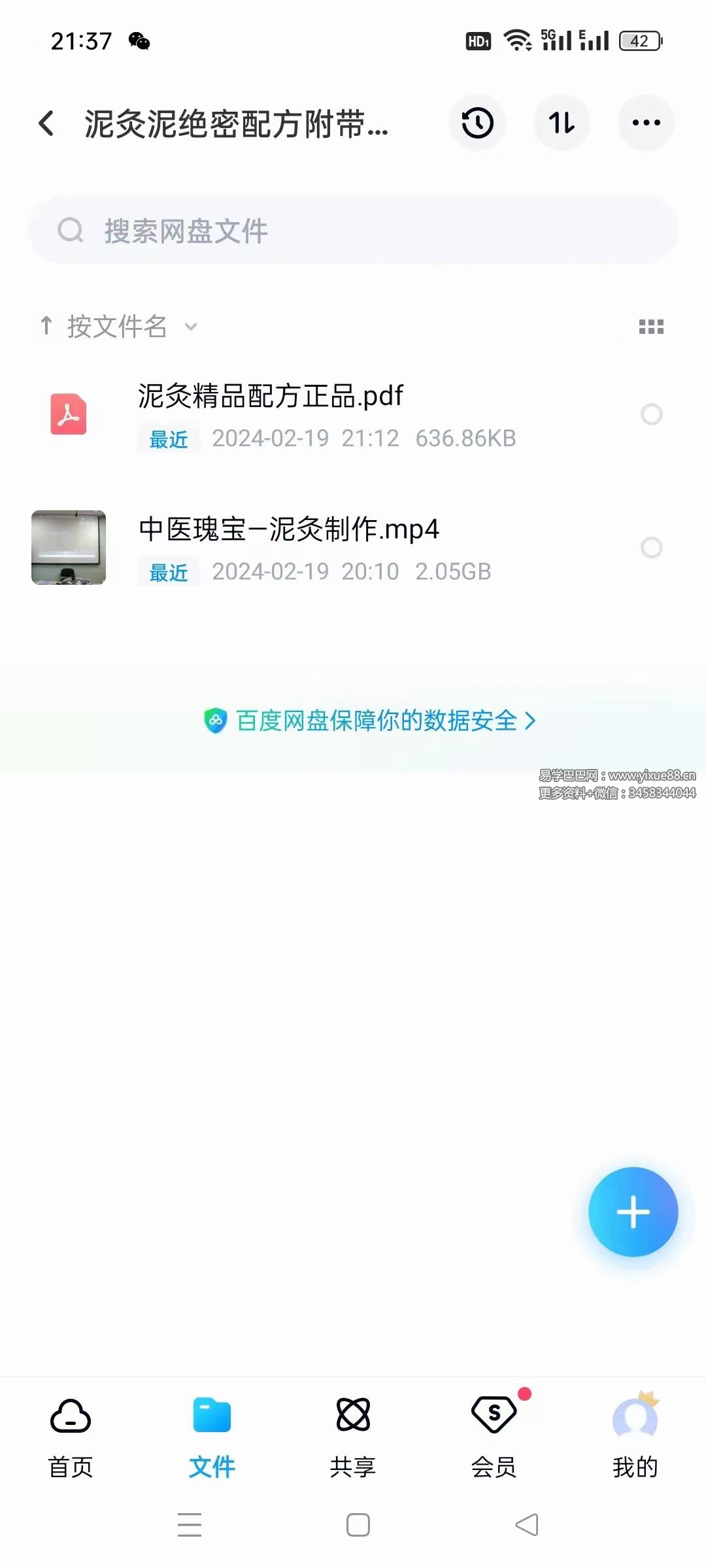
Task: Open the more options ellipsis menu
Action: click(646, 123)
